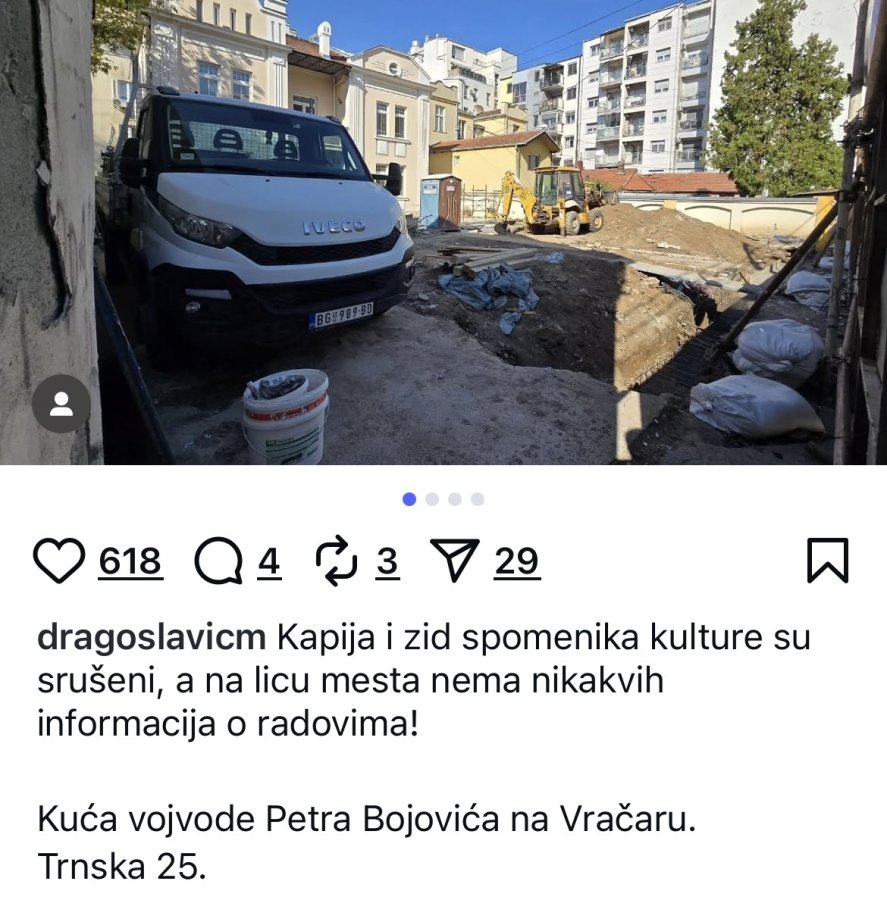Repost this post
887x900 pixels.
point(336,561)
